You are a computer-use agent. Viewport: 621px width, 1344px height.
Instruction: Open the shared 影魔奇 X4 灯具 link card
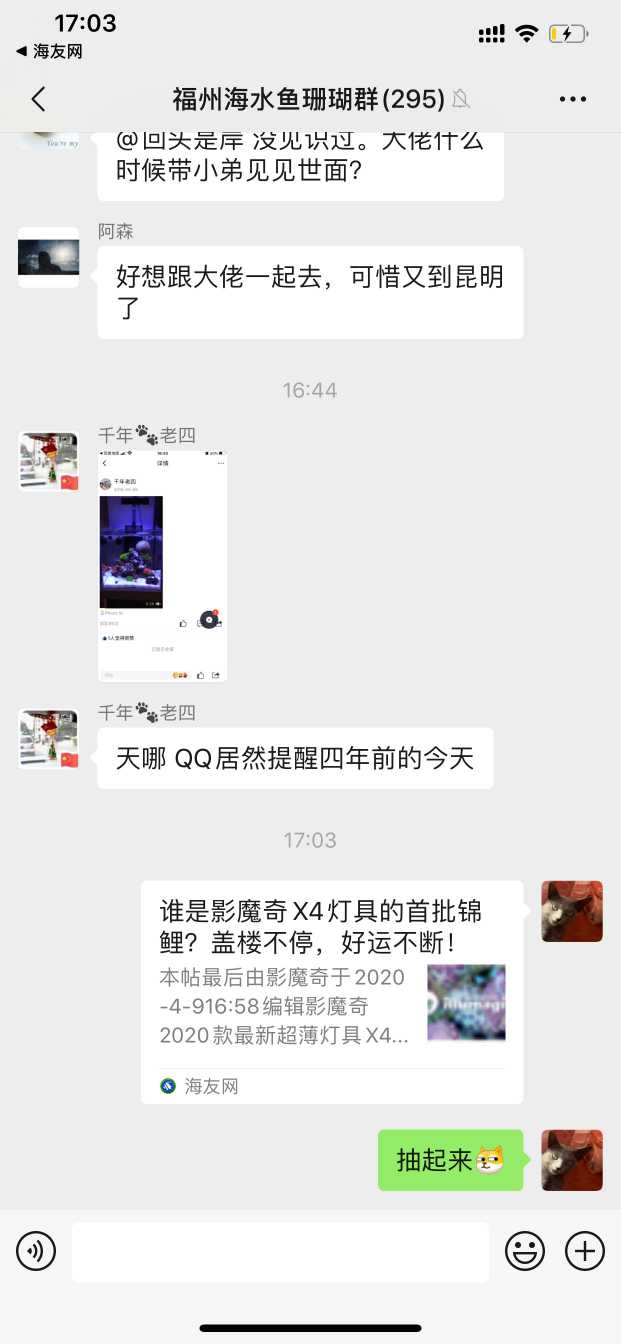(x=331, y=991)
